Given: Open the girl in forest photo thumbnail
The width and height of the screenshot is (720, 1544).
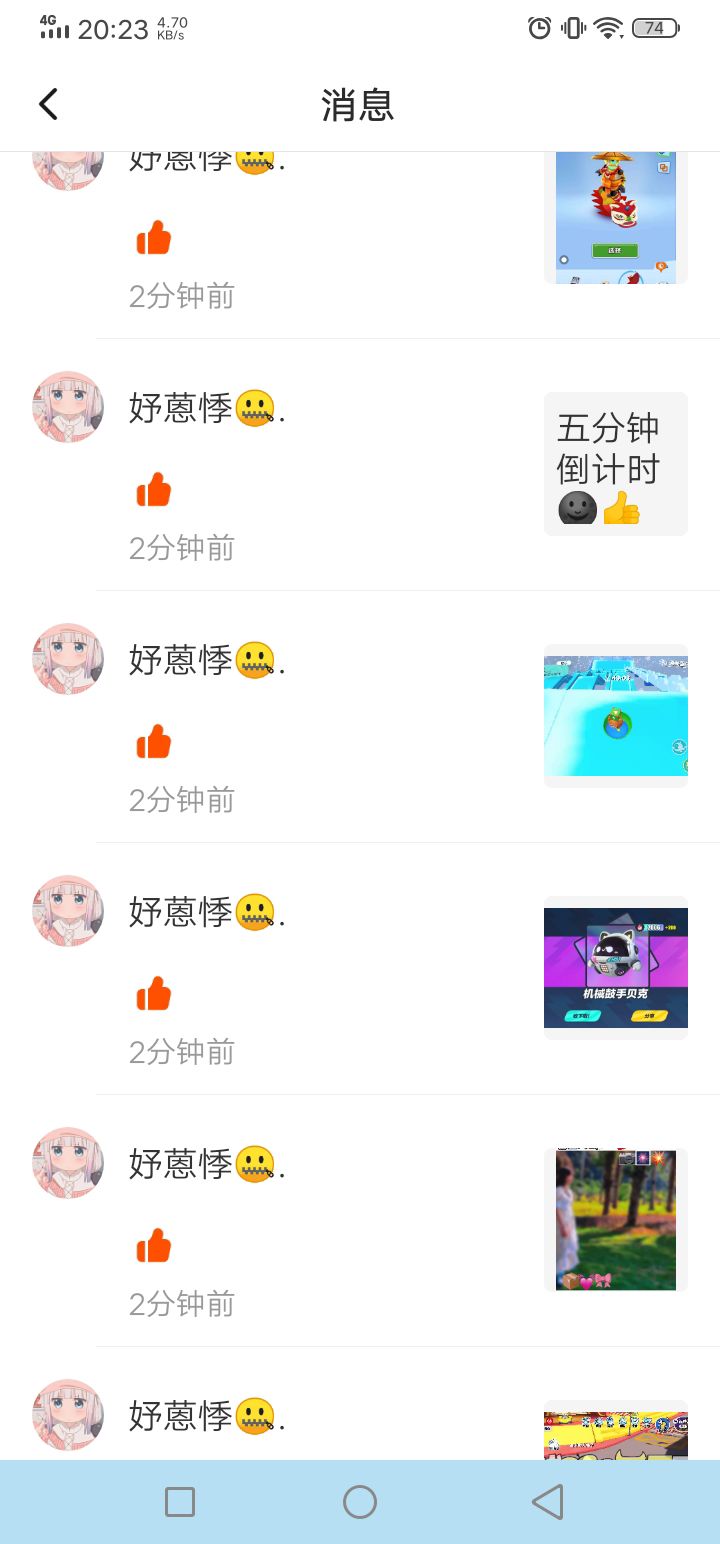Looking at the screenshot, I should click(x=615, y=1219).
